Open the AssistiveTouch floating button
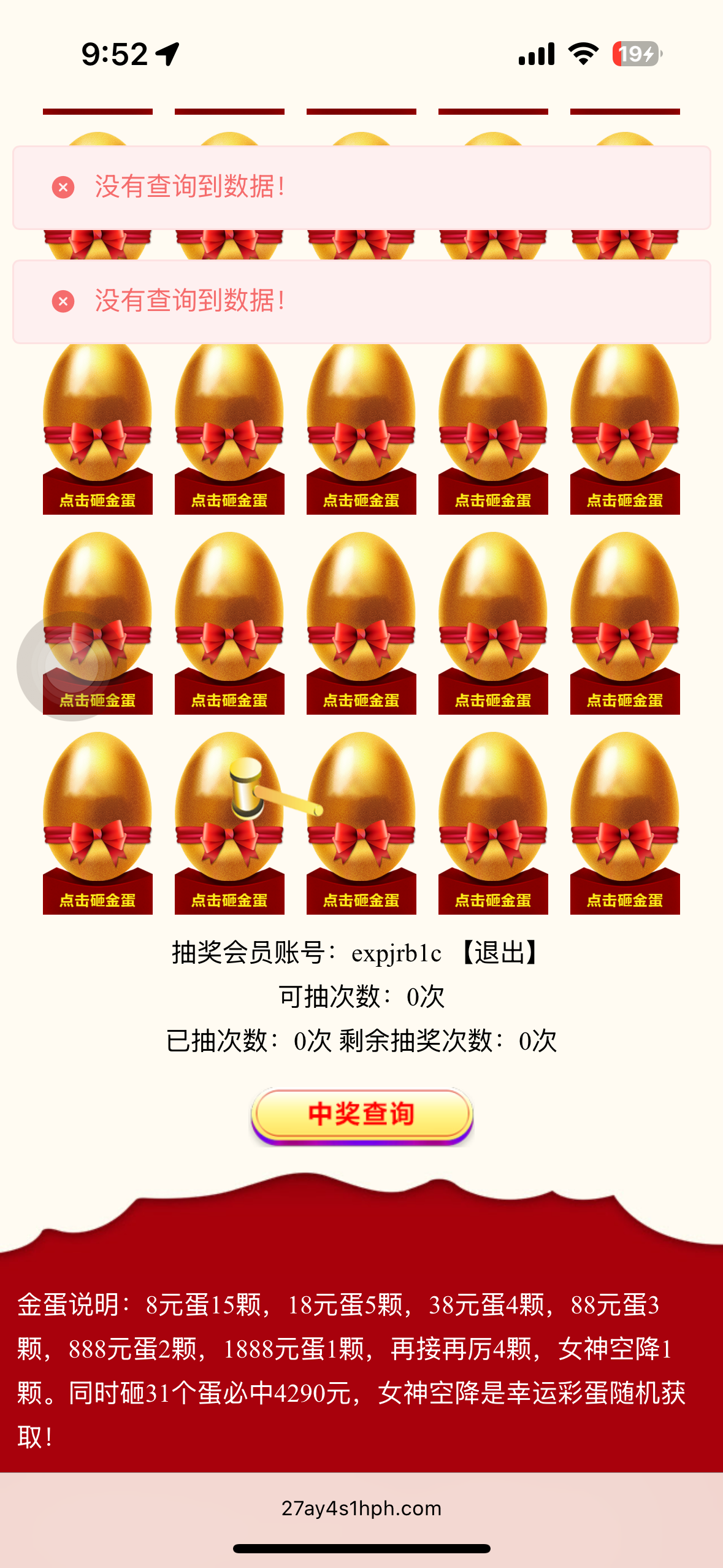 pos(71,666)
